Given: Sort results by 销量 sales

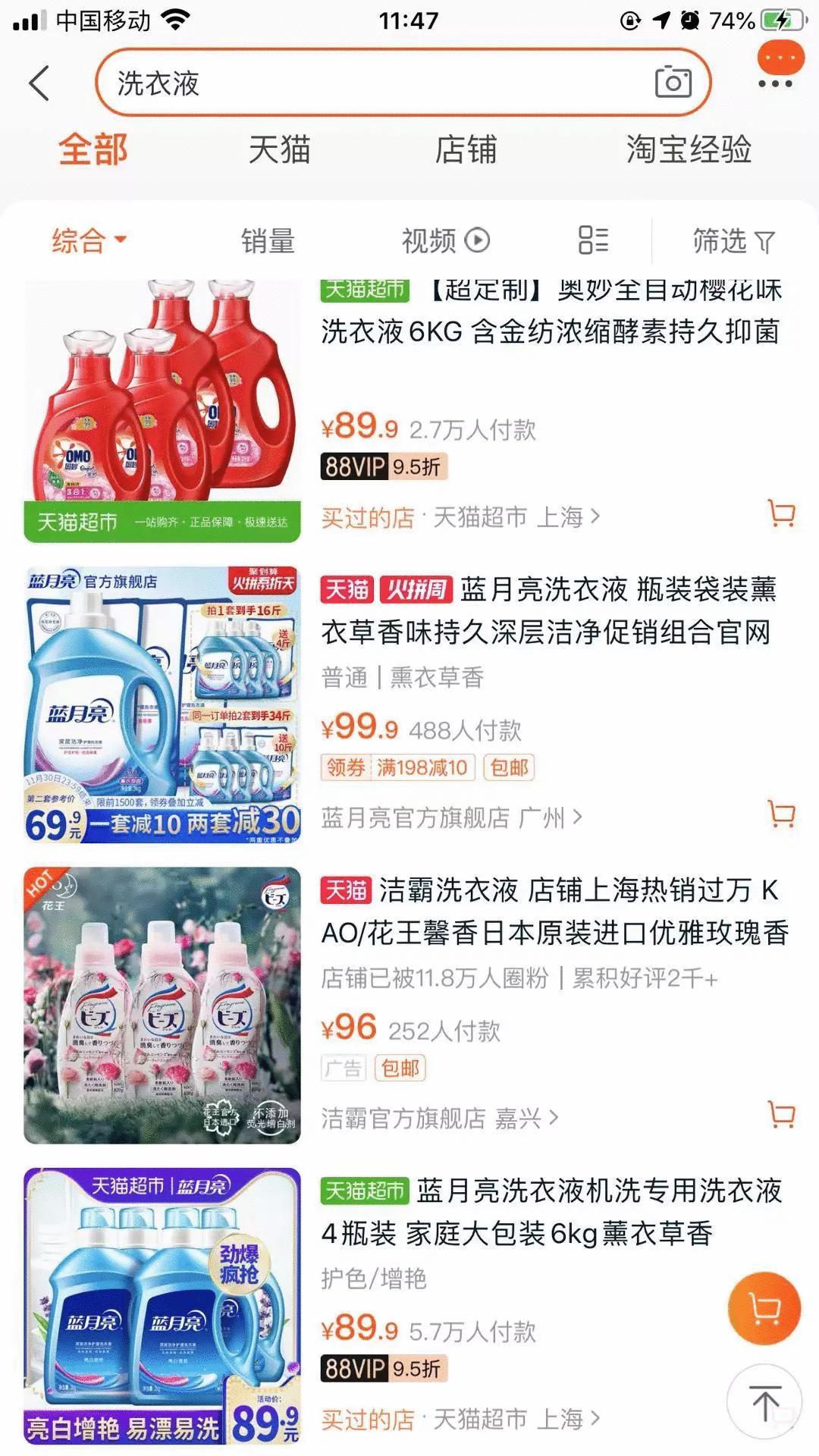Looking at the screenshot, I should tap(267, 240).
